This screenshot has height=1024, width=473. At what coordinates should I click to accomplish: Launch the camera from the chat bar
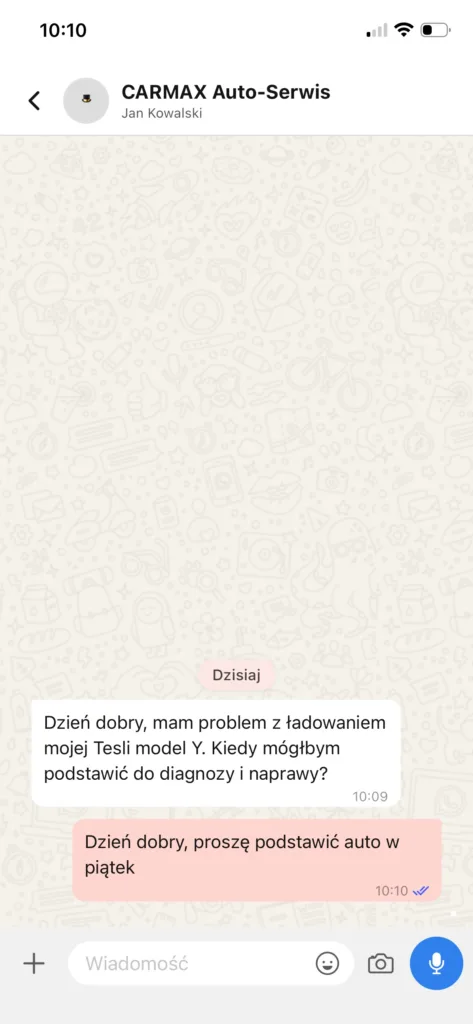(381, 963)
